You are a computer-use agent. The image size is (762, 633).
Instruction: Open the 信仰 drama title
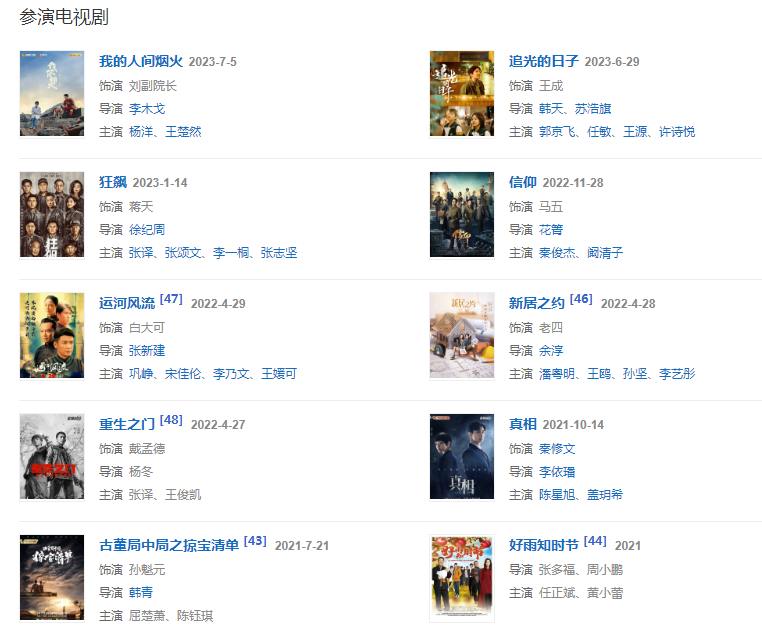pos(522,182)
